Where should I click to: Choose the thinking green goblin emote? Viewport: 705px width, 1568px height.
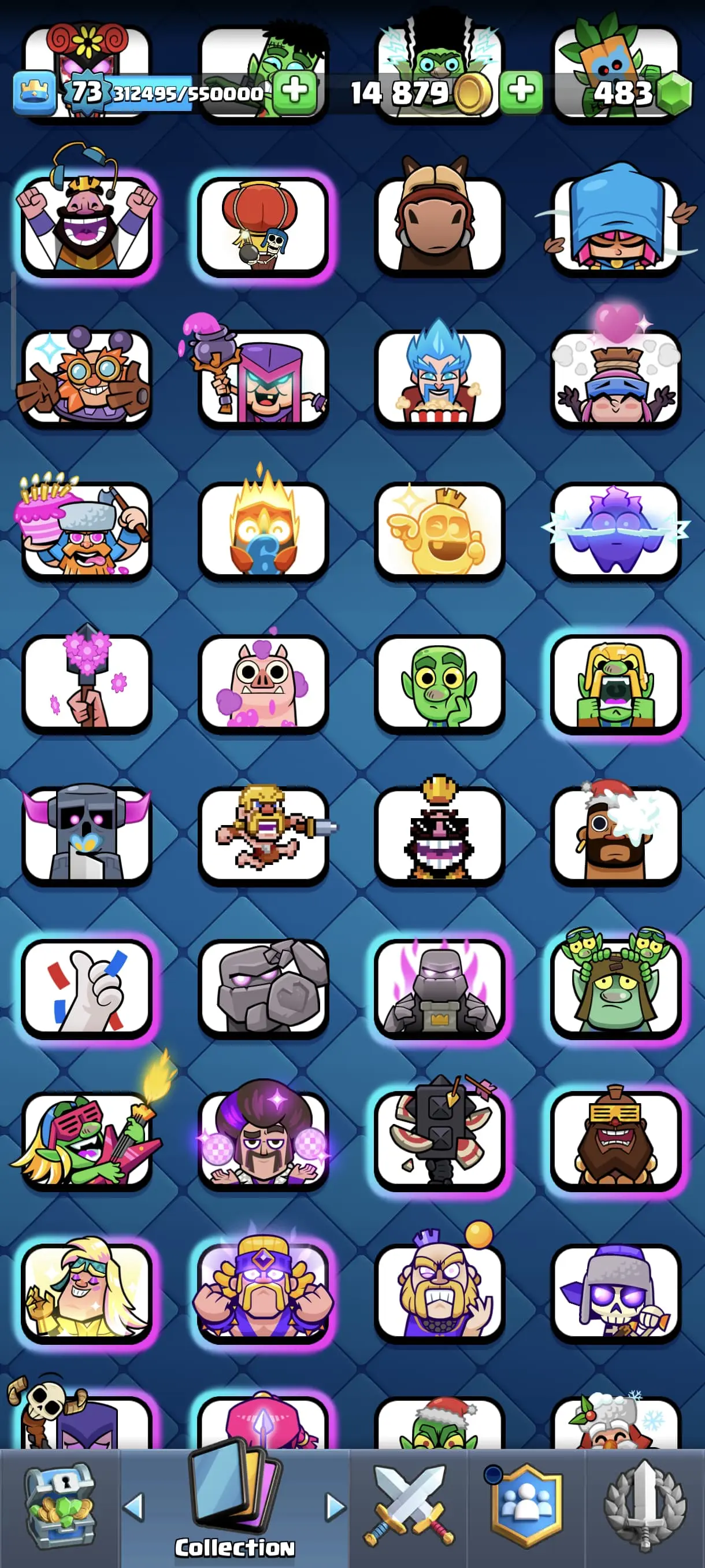439,682
